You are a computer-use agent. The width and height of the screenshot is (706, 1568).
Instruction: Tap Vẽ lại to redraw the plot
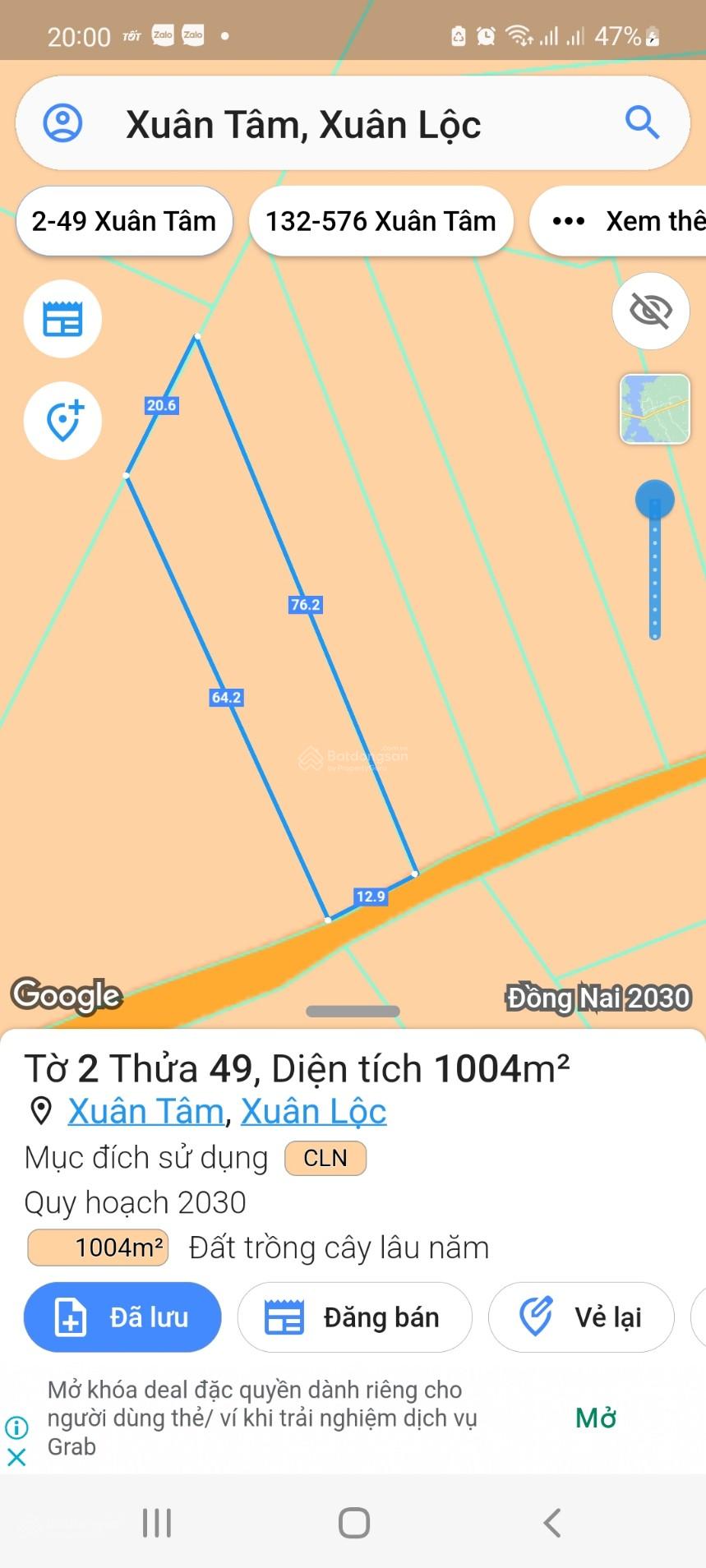coord(581,1317)
